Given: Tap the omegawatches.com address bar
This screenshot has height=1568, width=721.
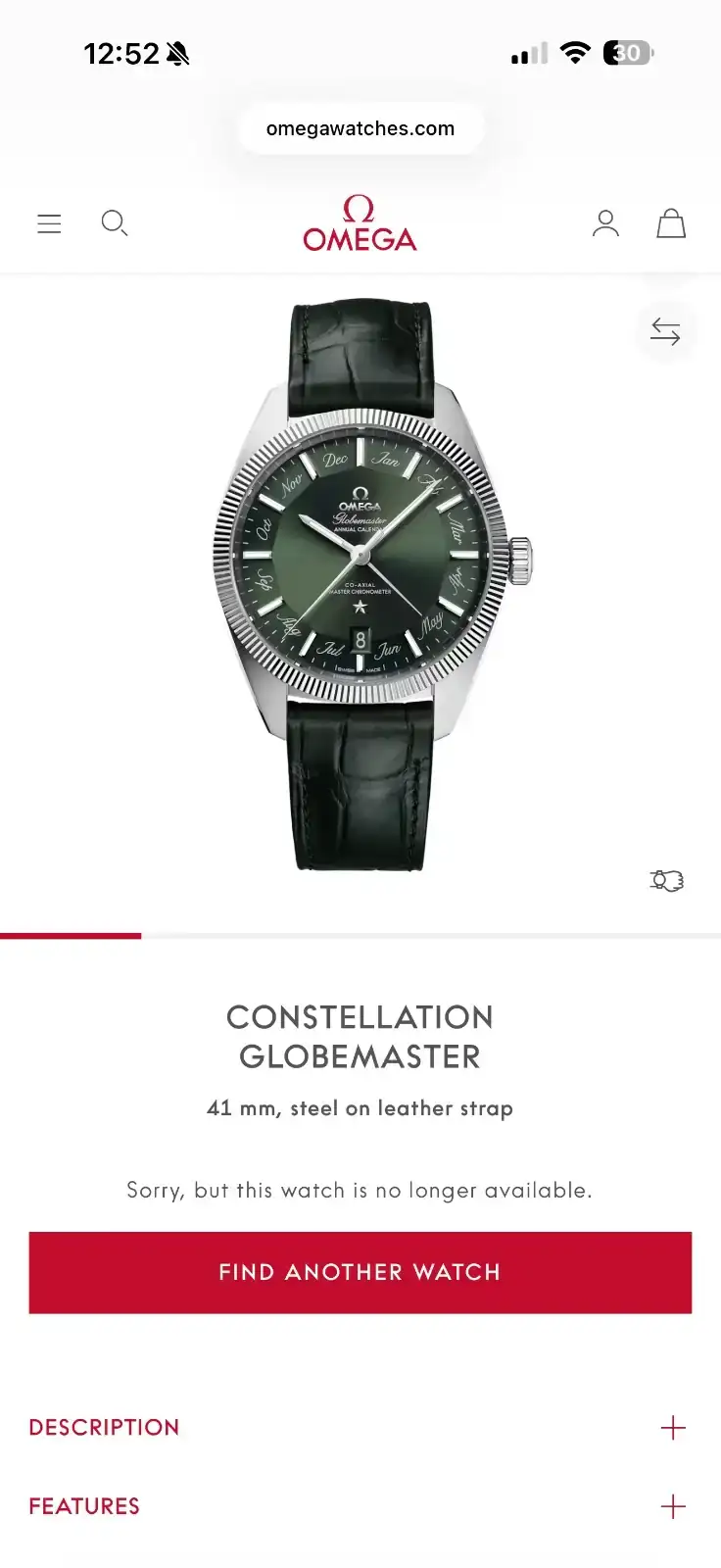Looking at the screenshot, I should tap(360, 128).
